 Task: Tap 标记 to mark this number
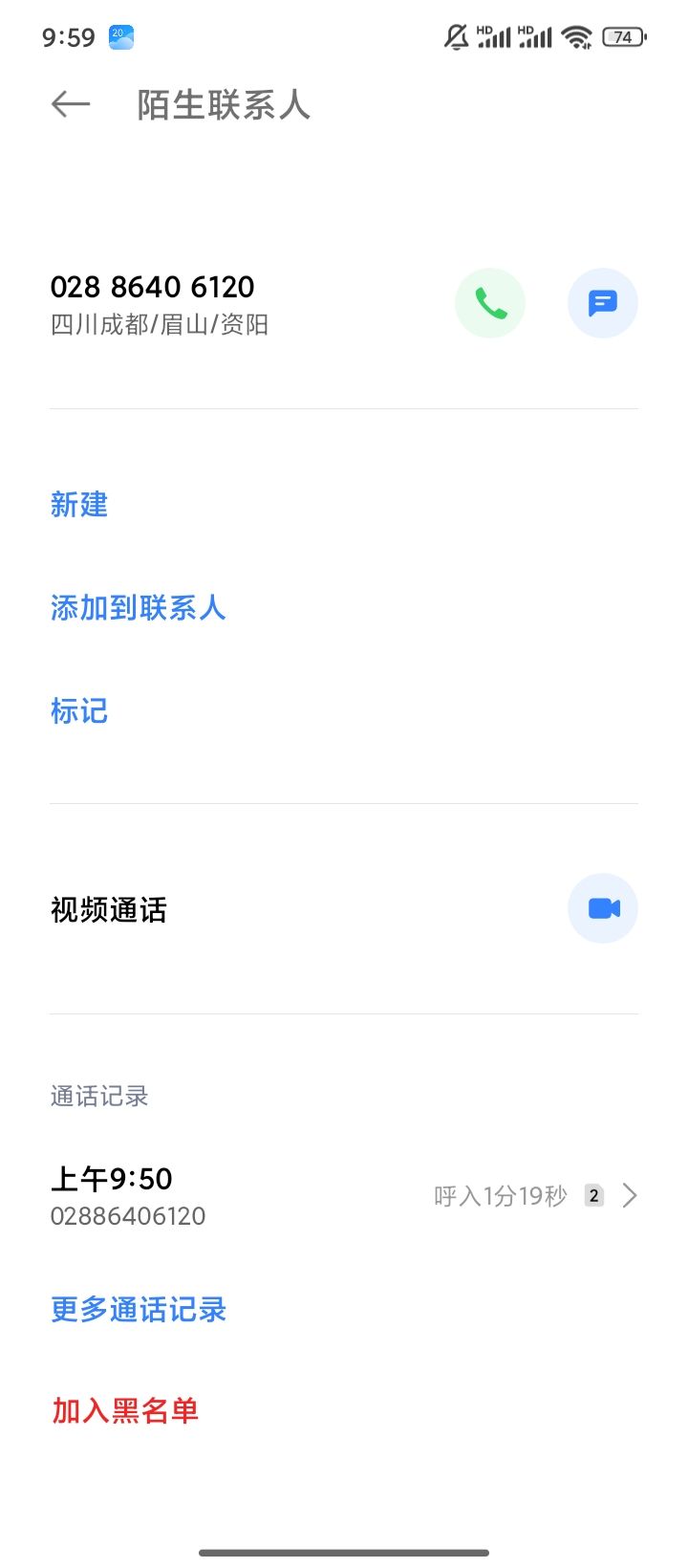click(79, 711)
